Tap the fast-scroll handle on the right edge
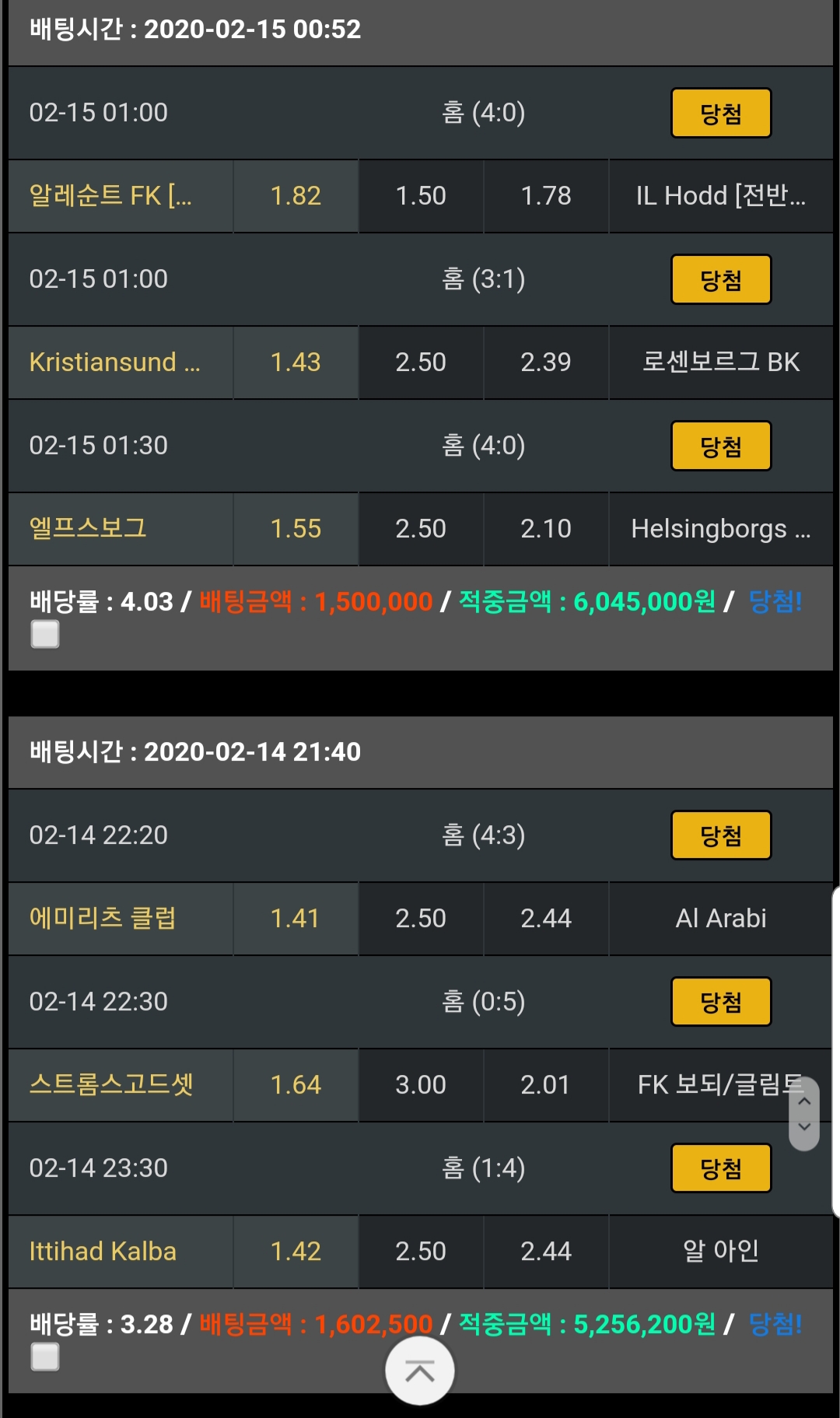 (804, 1113)
